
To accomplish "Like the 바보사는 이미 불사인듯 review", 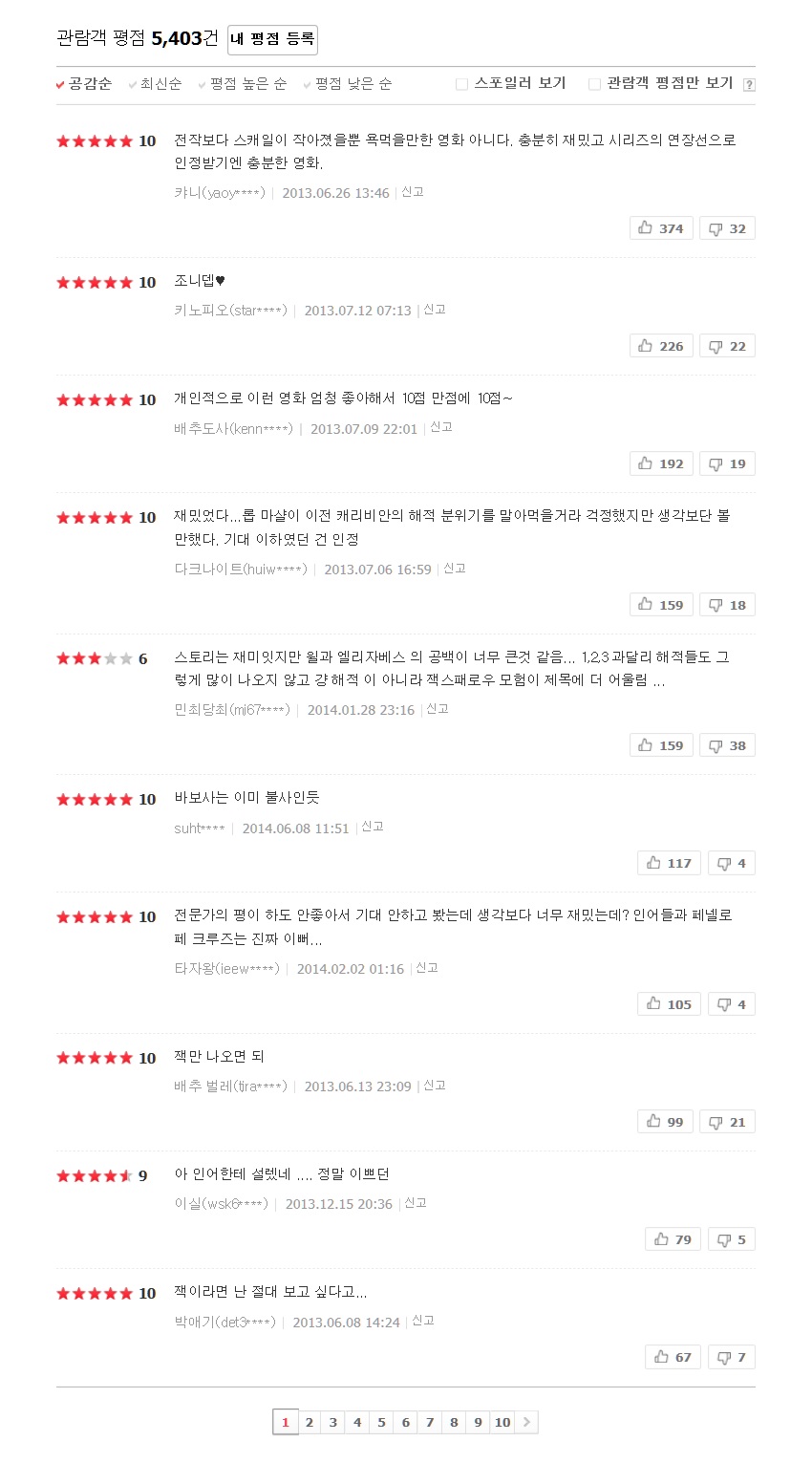I will (x=669, y=863).
